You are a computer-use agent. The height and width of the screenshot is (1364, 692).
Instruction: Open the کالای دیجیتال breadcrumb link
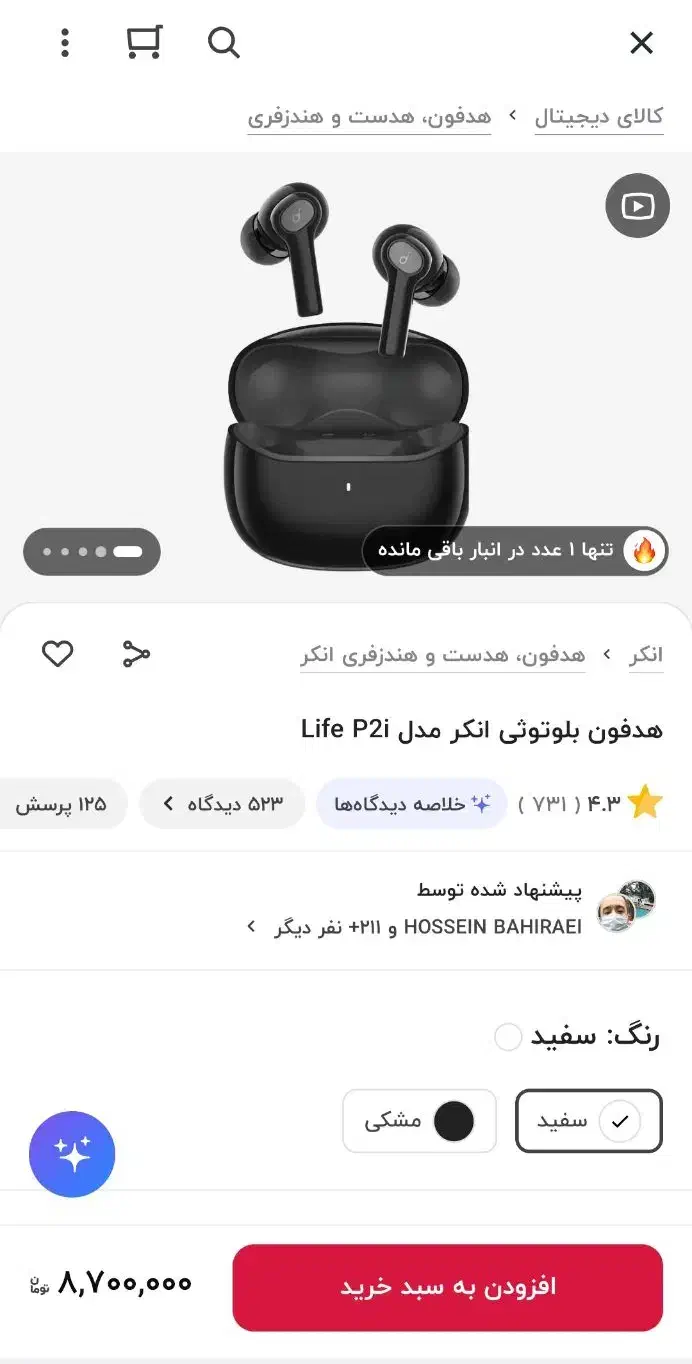pyautogui.click(x=598, y=117)
